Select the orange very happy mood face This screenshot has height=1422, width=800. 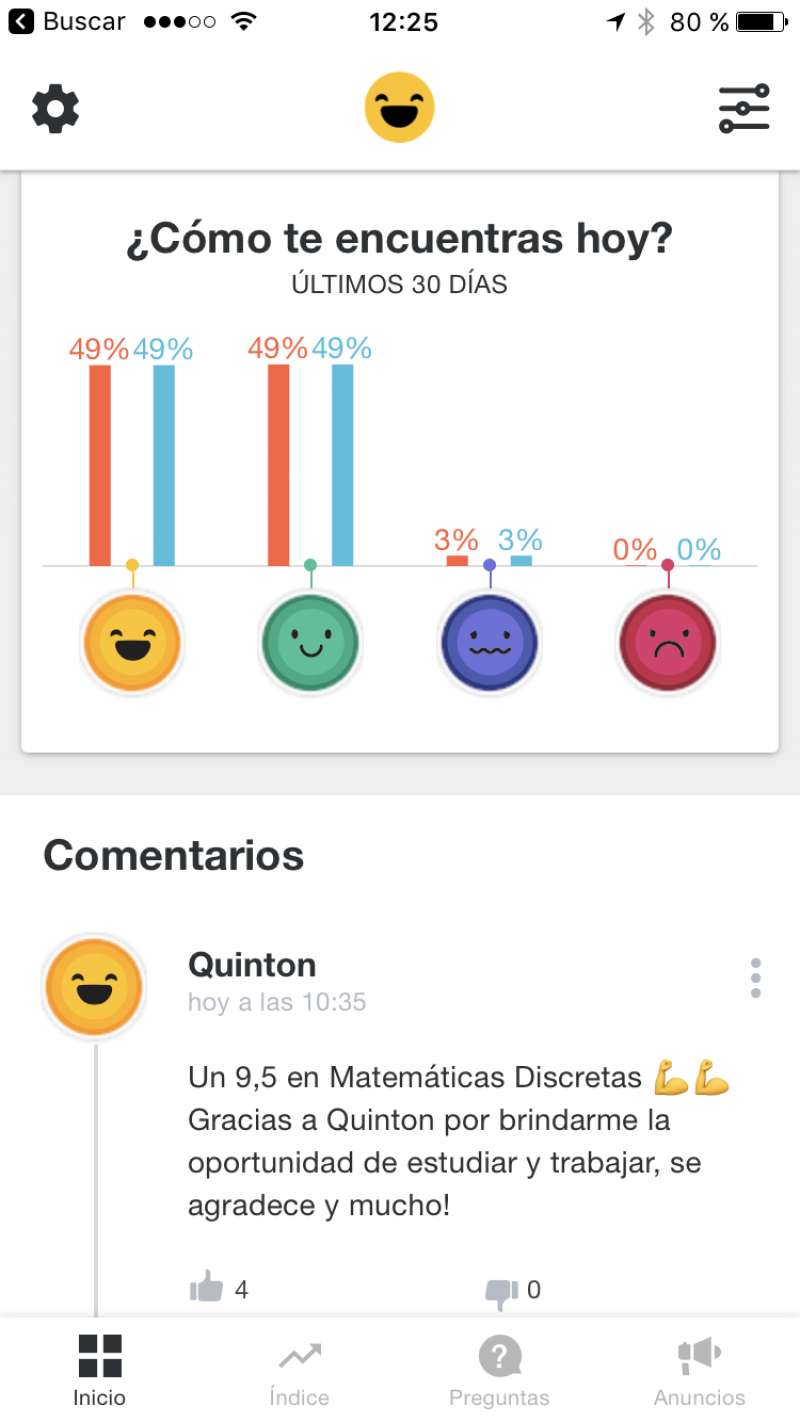[x=132, y=642]
